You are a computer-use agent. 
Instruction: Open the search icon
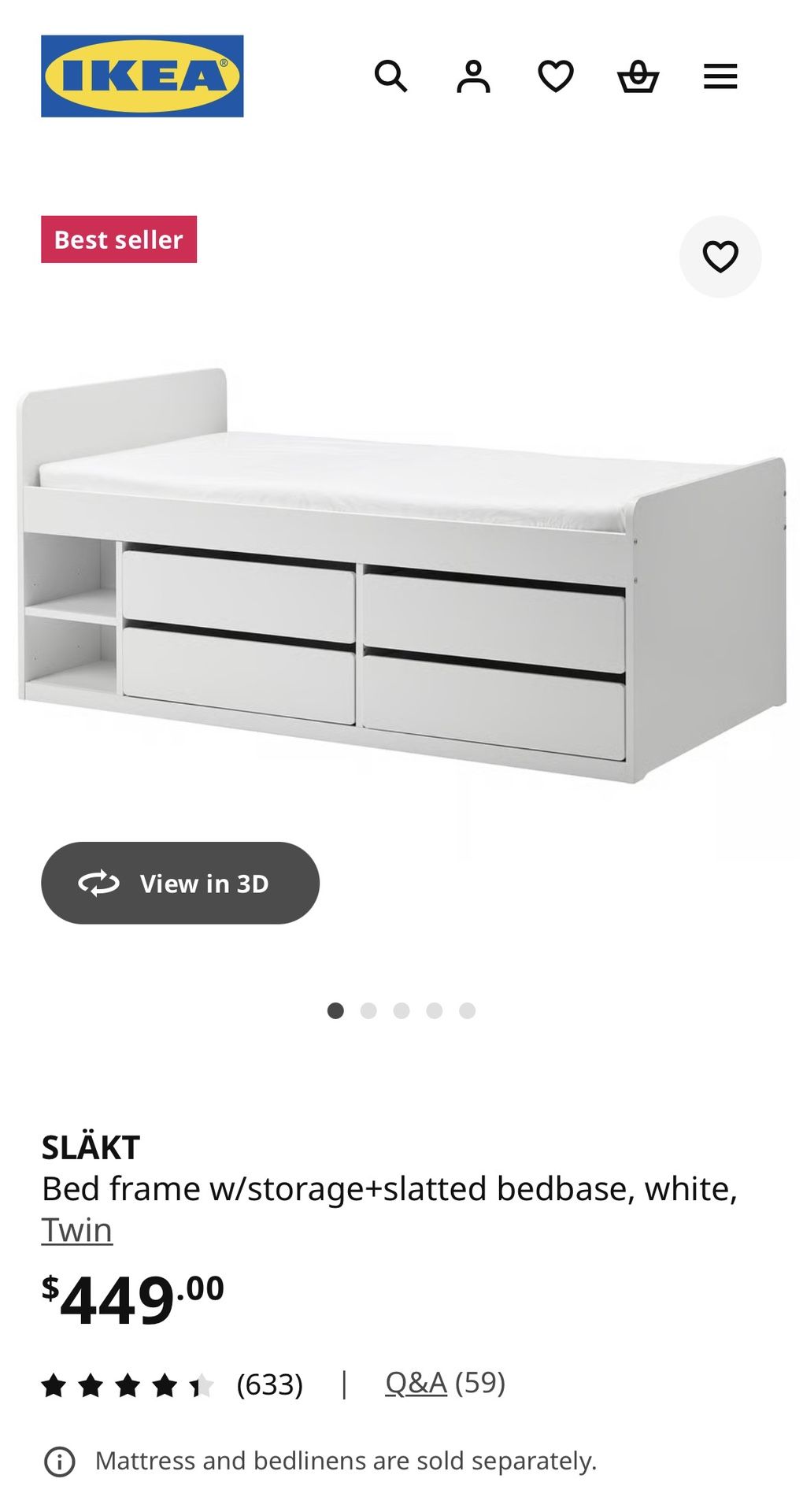point(391,76)
